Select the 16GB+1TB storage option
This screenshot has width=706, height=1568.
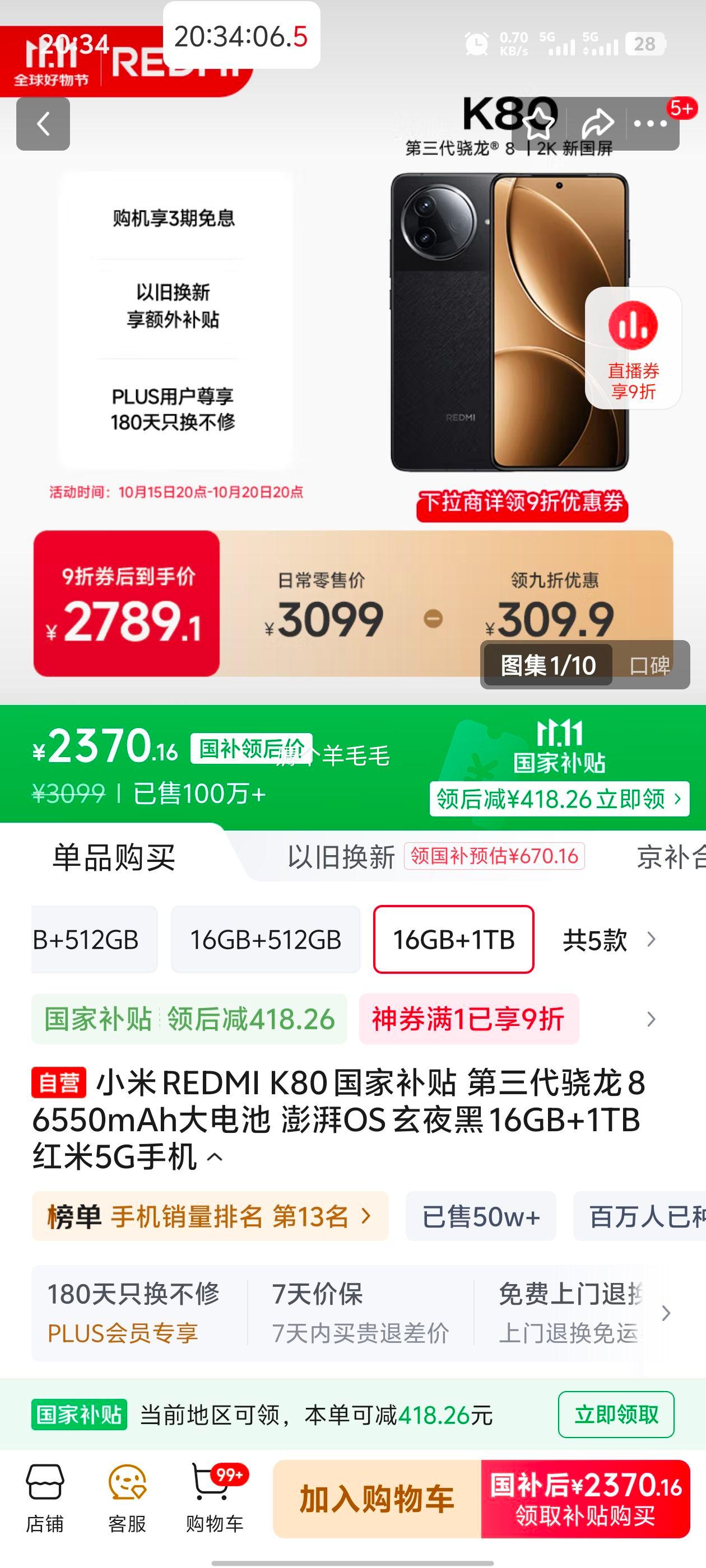click(x=453, y=939)
